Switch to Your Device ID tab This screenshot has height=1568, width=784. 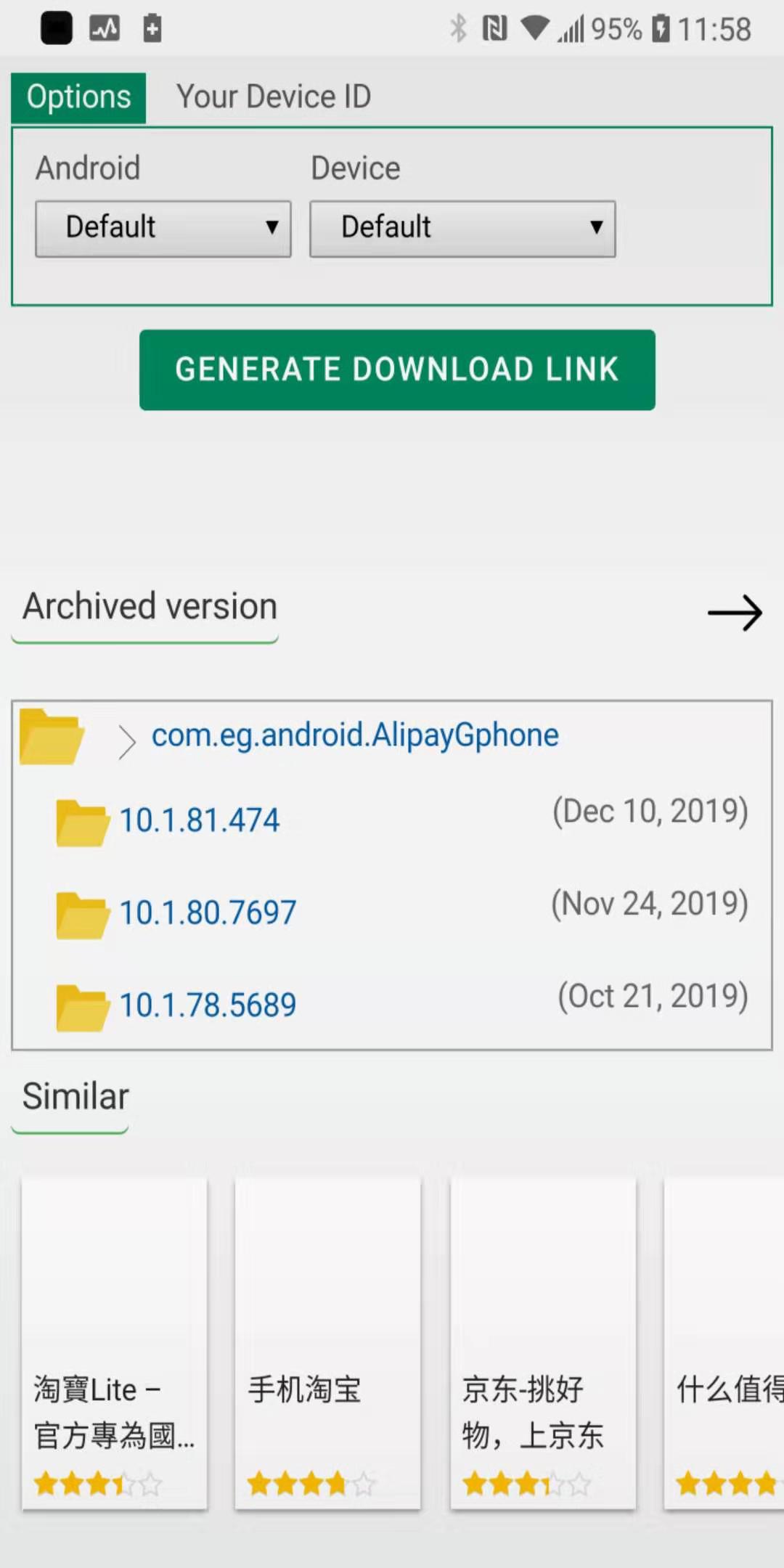pyautogui.click(x=274, y=97)
